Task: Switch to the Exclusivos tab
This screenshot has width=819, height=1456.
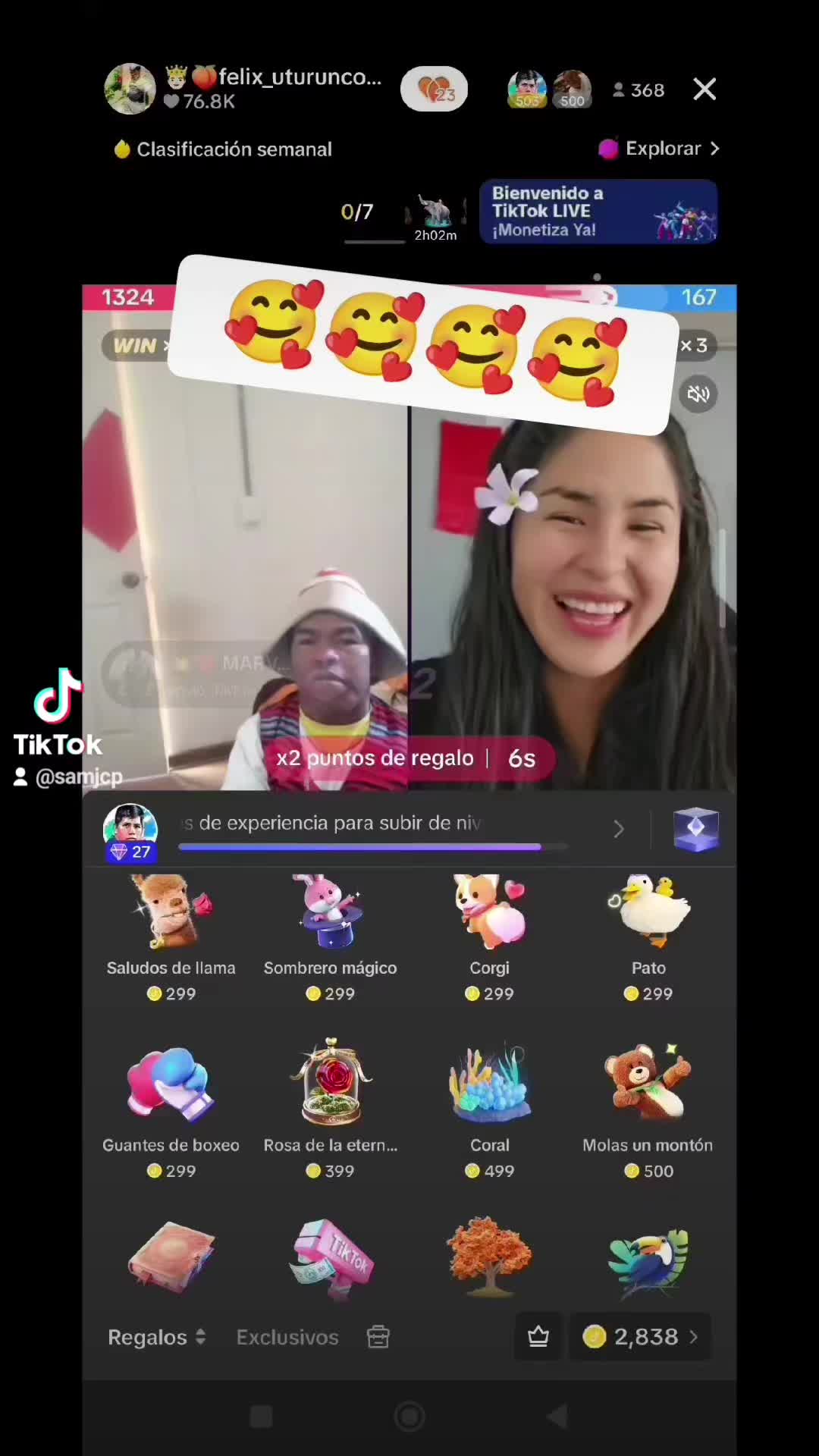Action: tap(287, 1337)
